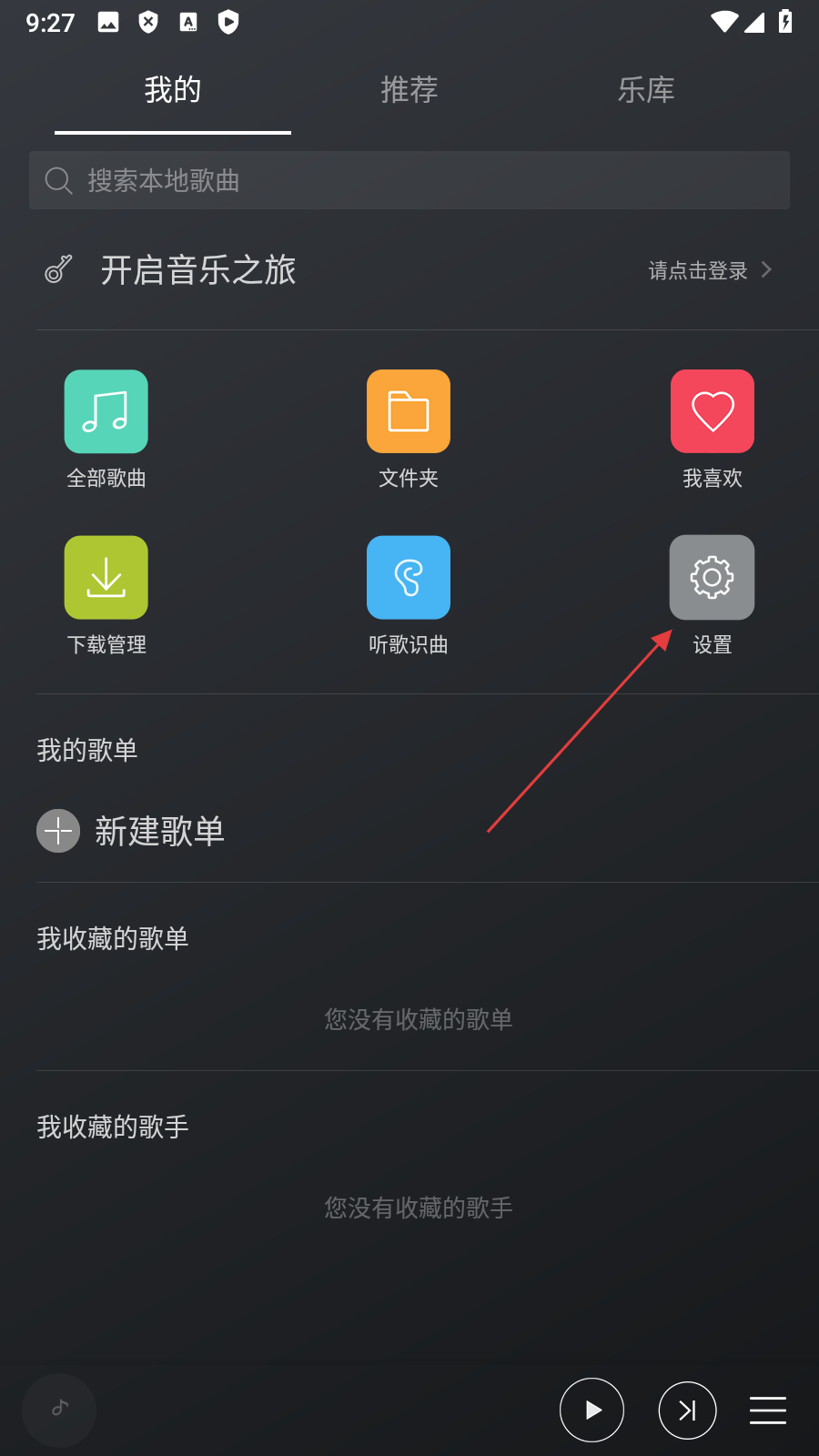
Task: Launch 听歌识曲 song recognition
Action: [x=409, y=579]
